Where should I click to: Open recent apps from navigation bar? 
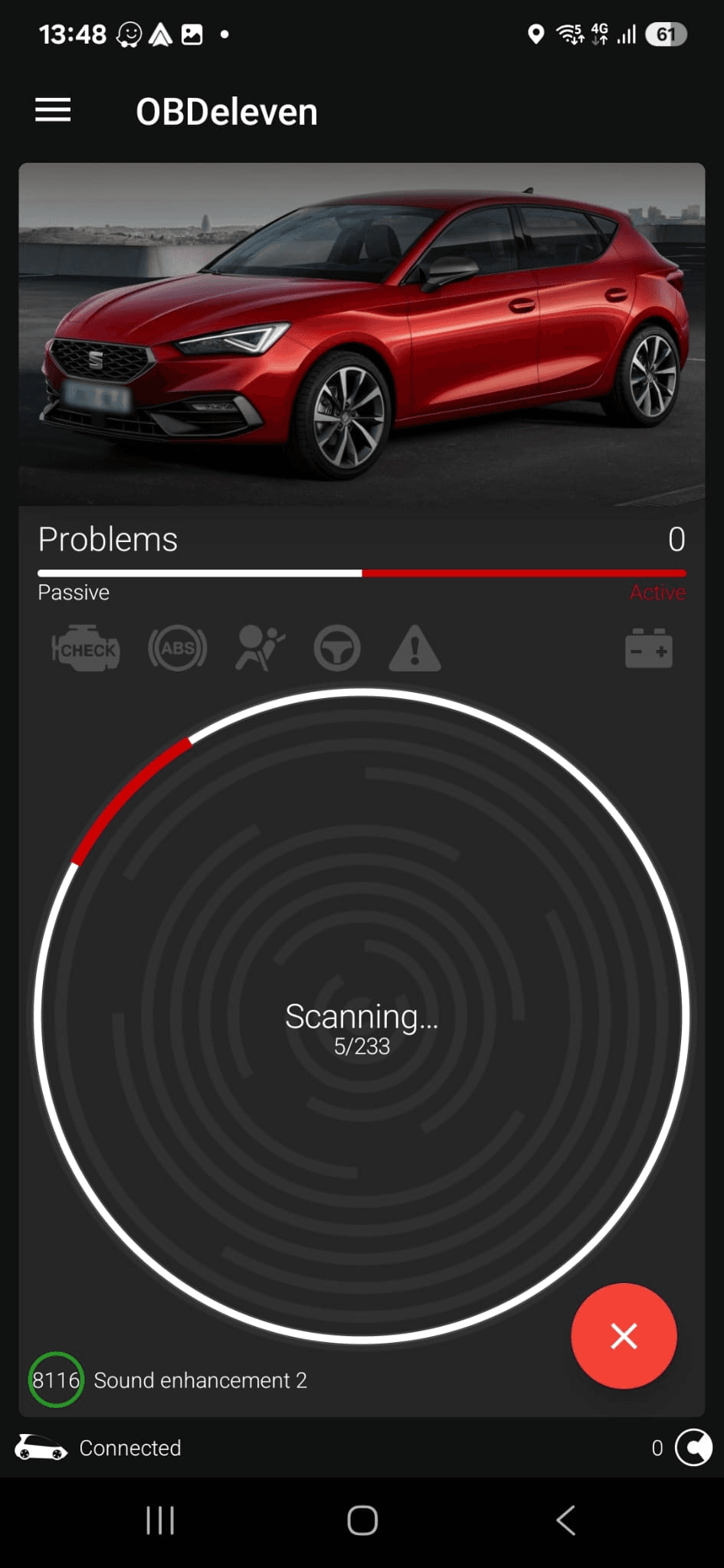click(x=160, y=1521)
